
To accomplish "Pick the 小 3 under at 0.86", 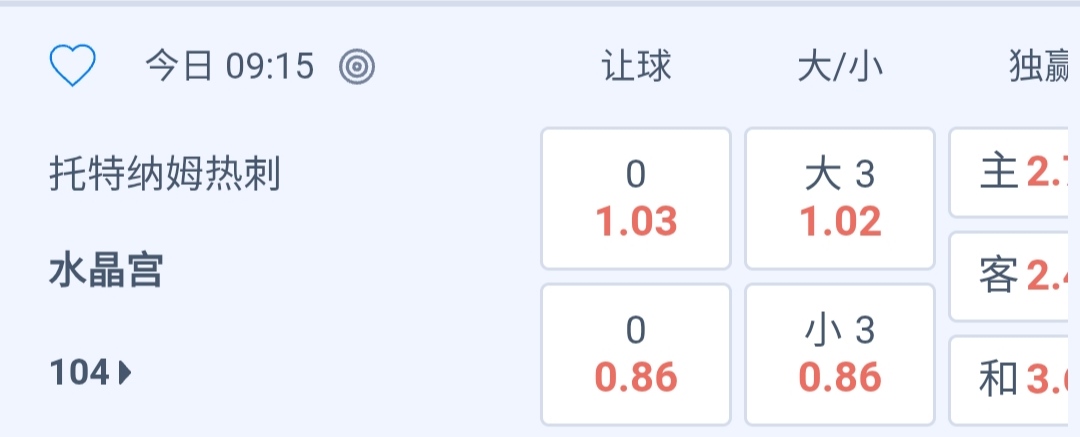I will tap(840, 354).
